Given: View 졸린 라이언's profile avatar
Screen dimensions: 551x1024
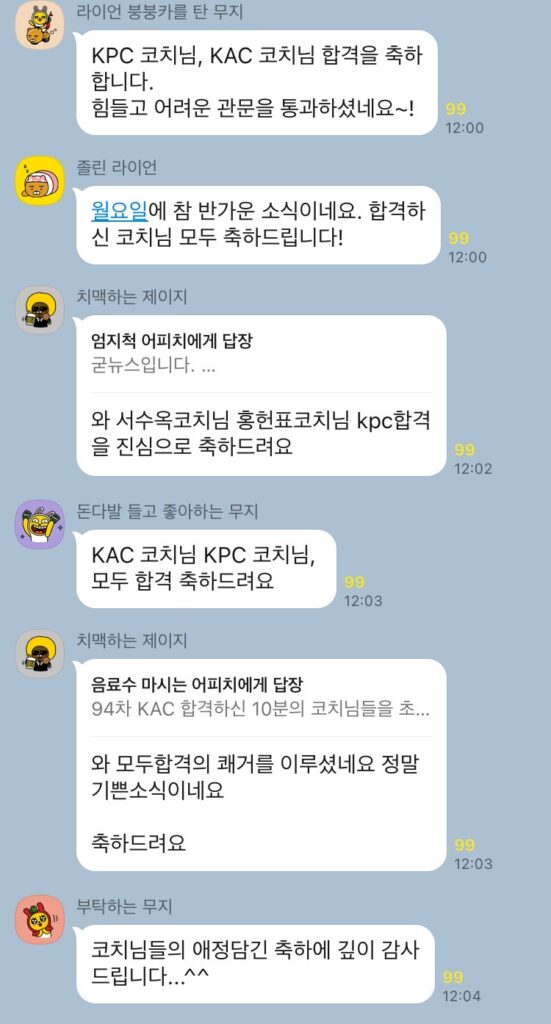Looking at the screenshot, I should pos(39,182).
